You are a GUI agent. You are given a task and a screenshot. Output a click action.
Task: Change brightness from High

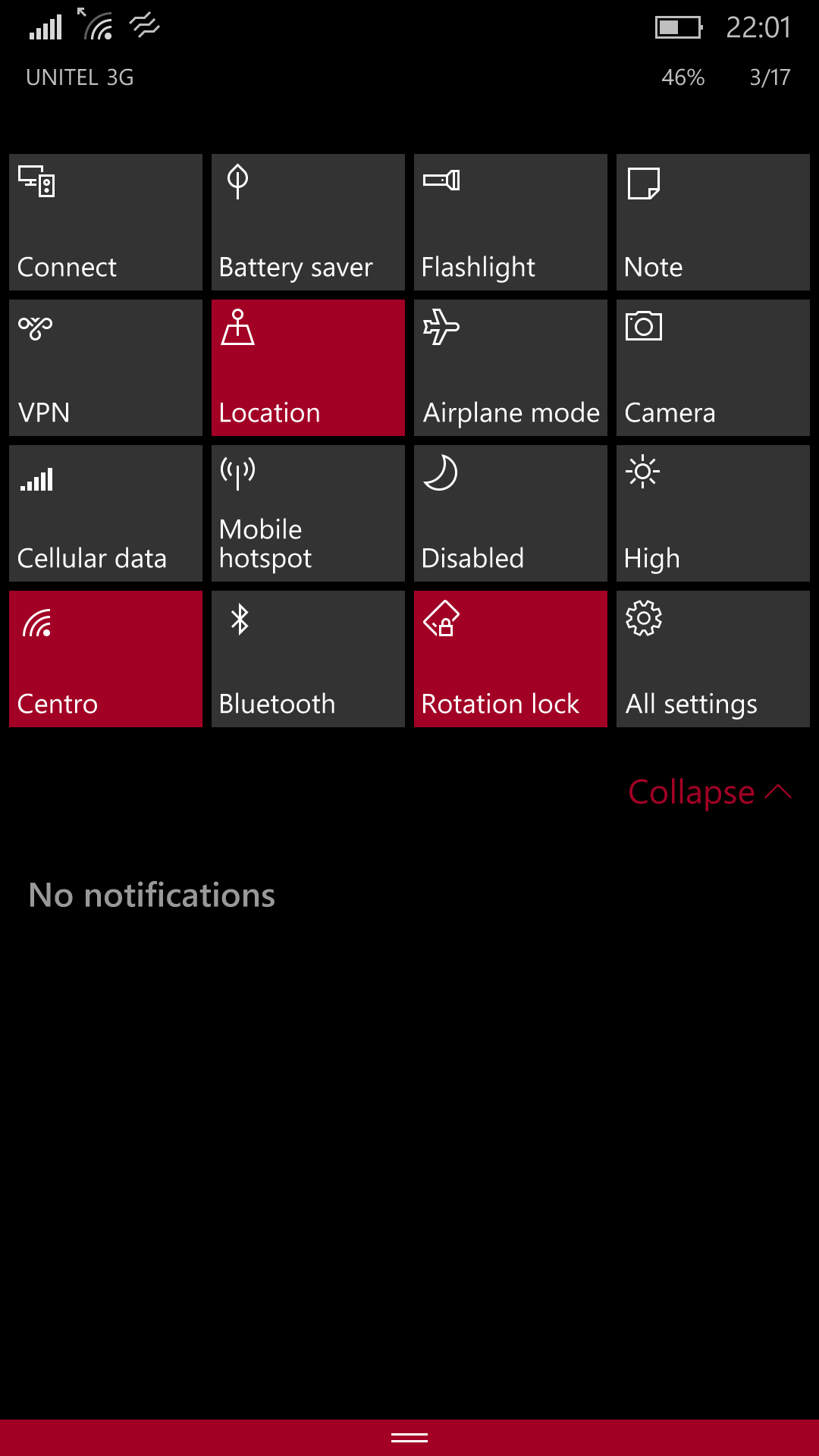(713, 513)
